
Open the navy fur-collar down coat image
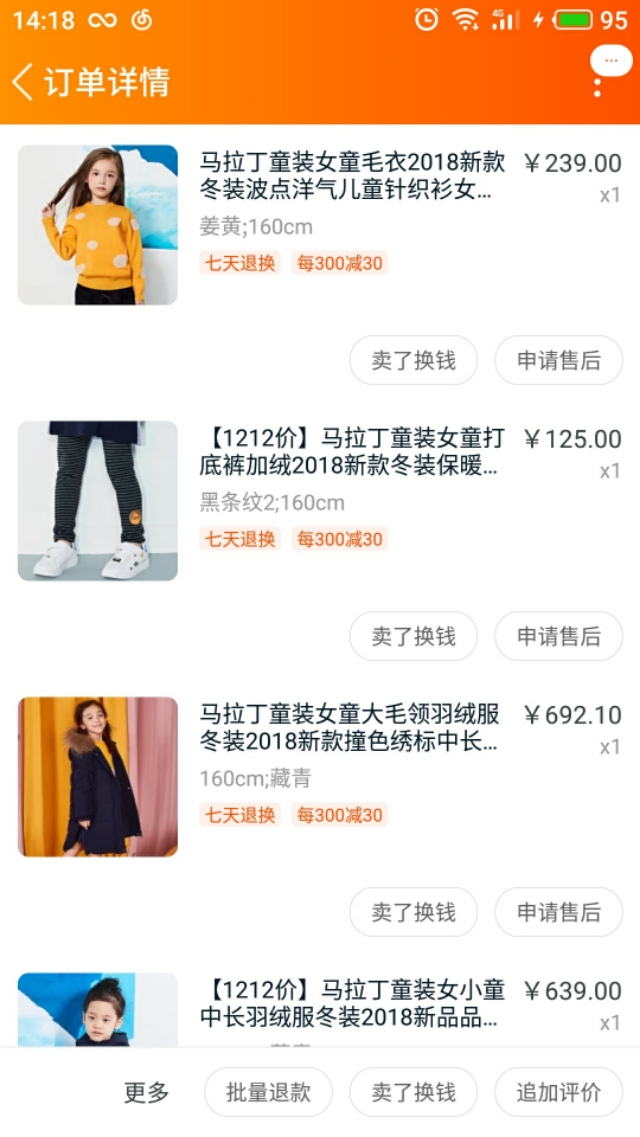click(98, 777)
